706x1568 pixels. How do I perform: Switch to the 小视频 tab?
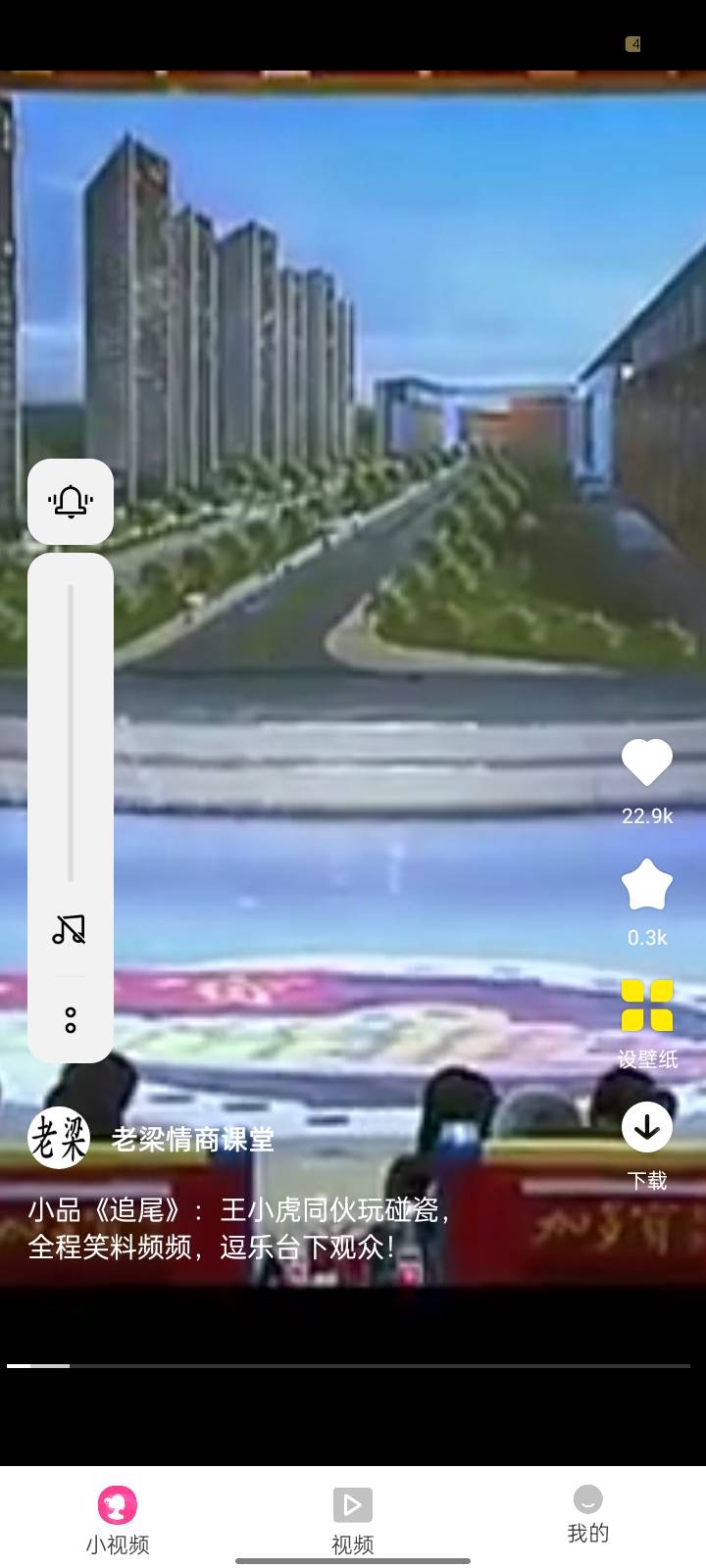coord(118,1520)
